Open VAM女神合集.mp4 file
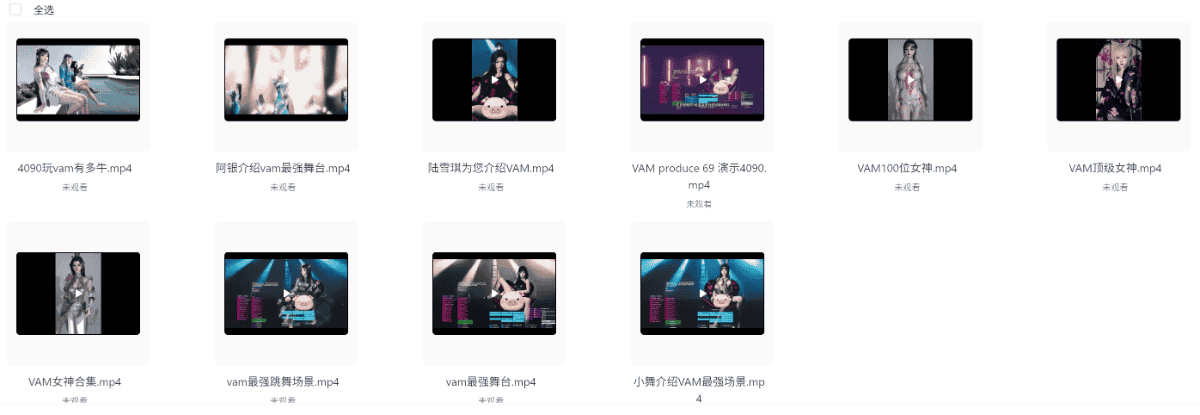Screen dimensions: 1200x415 pos(78,293)
